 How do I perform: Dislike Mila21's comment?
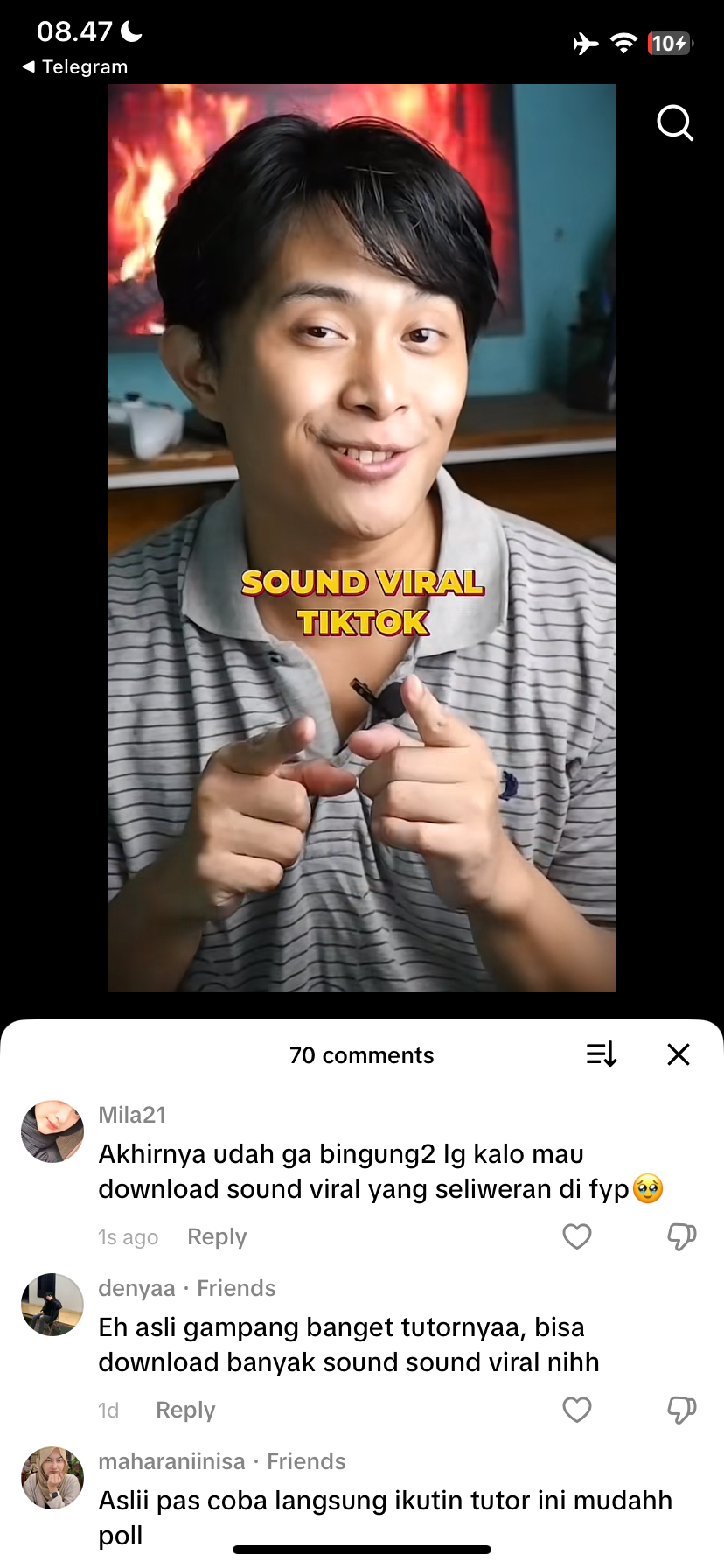(681, 1236)
